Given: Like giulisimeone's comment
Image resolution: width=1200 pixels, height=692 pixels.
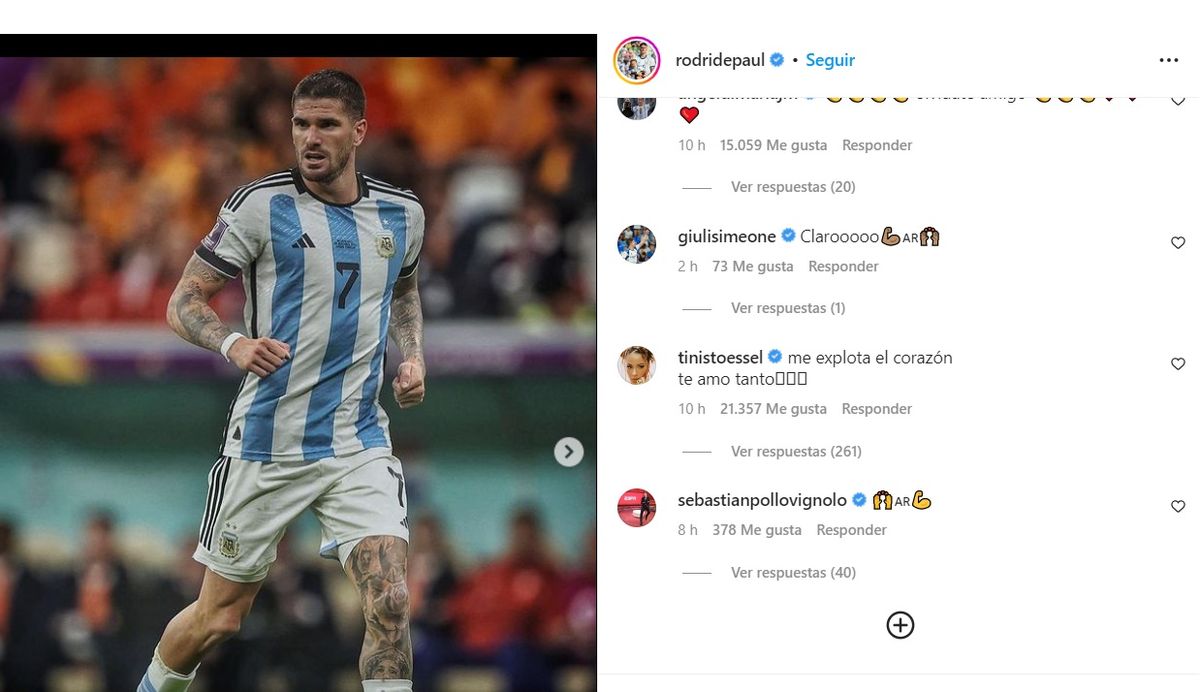Looking at the screenshot, I should point(1177,243).
